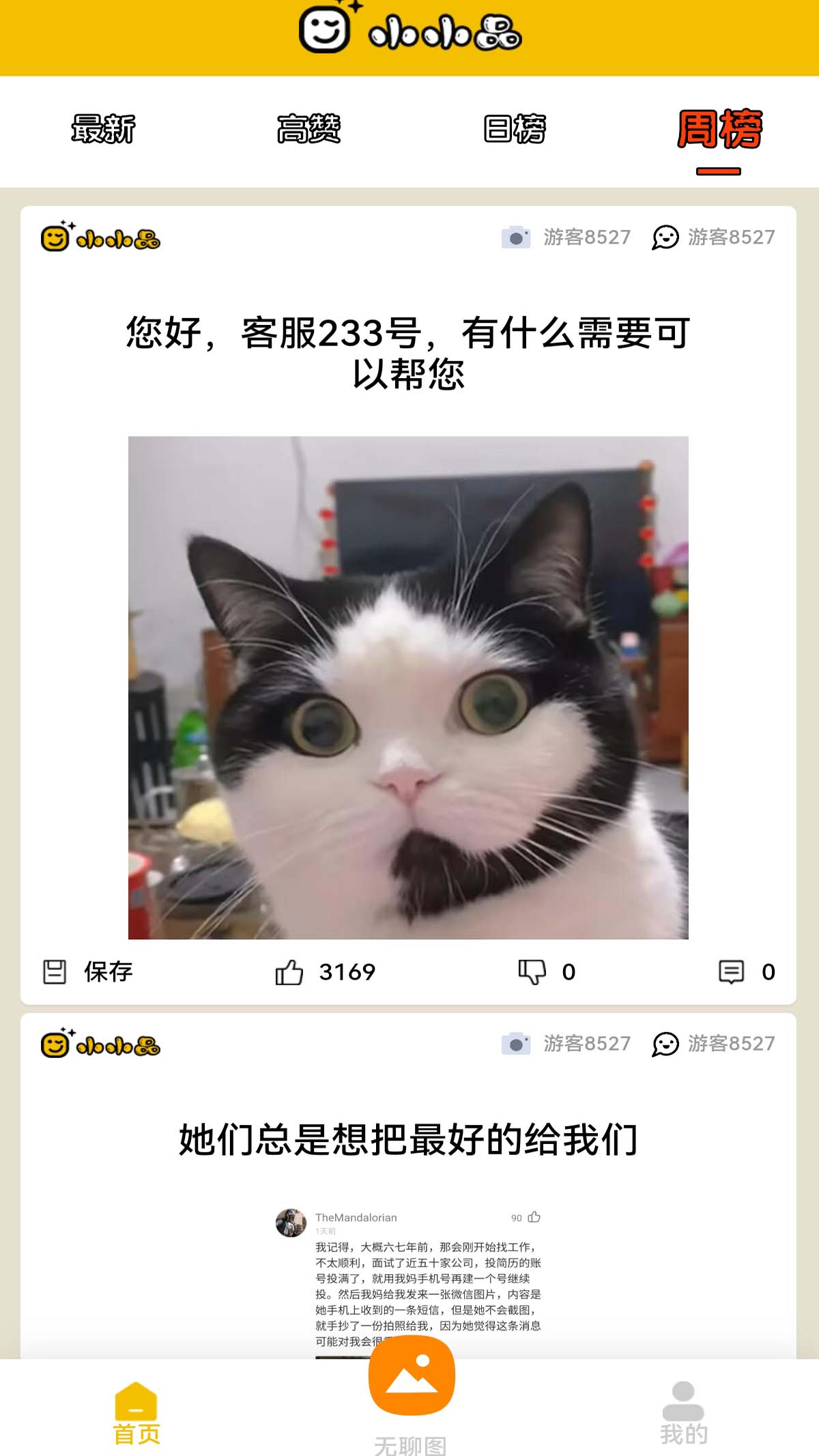The height and width of the screenshot is (1456, 819).
Task: Switch to the 我的 profile tab
Action: (x=683, y=1413)
